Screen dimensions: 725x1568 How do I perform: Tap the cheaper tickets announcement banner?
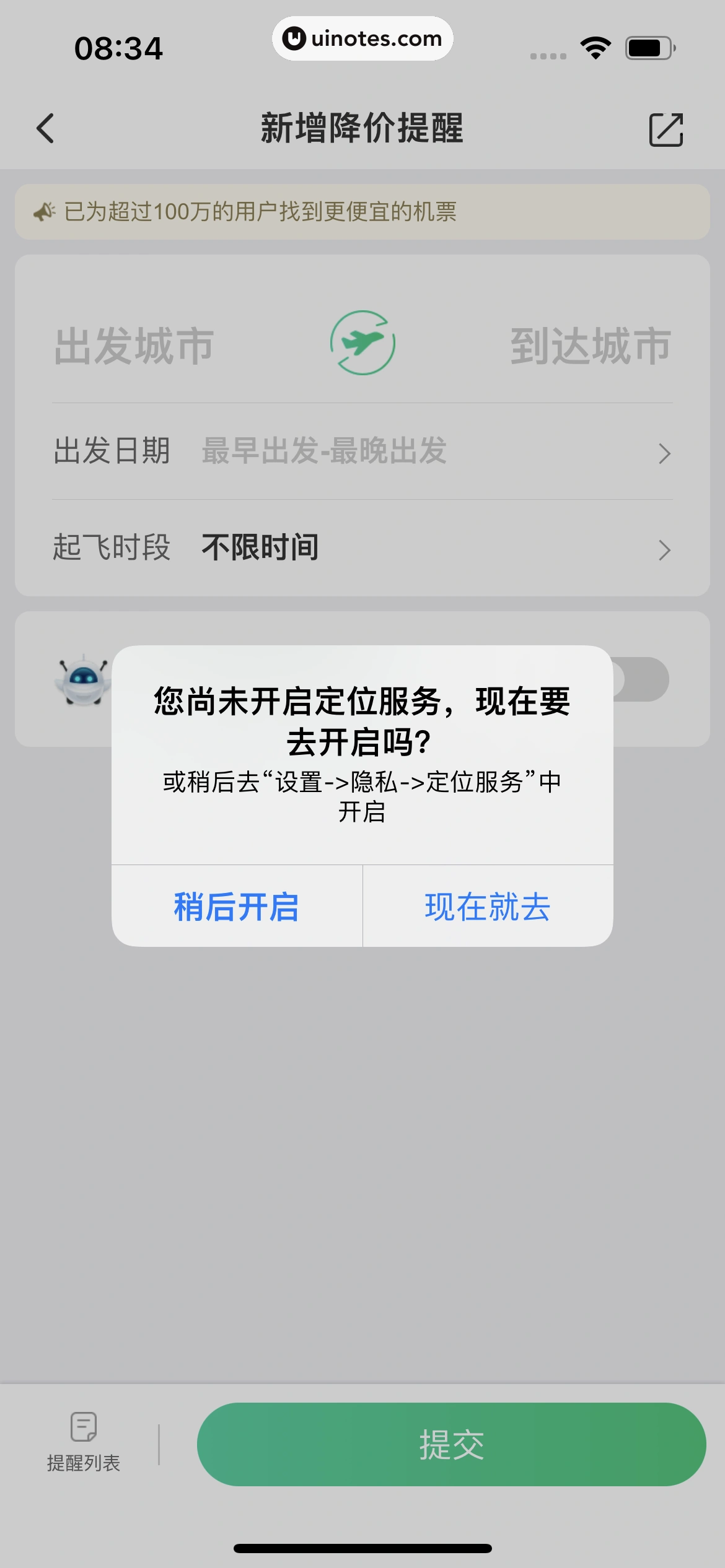[260, 211]
